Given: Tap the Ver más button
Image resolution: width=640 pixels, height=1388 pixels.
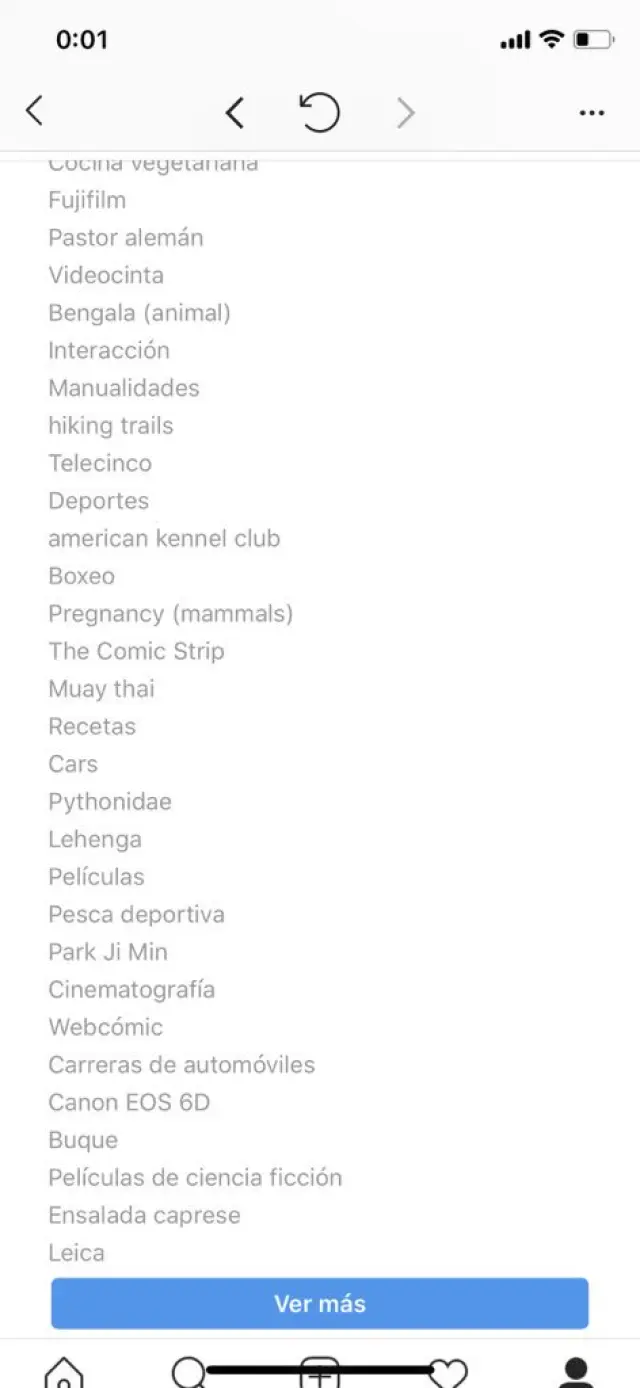Looking at the screenshot, I should [320, 1303].
